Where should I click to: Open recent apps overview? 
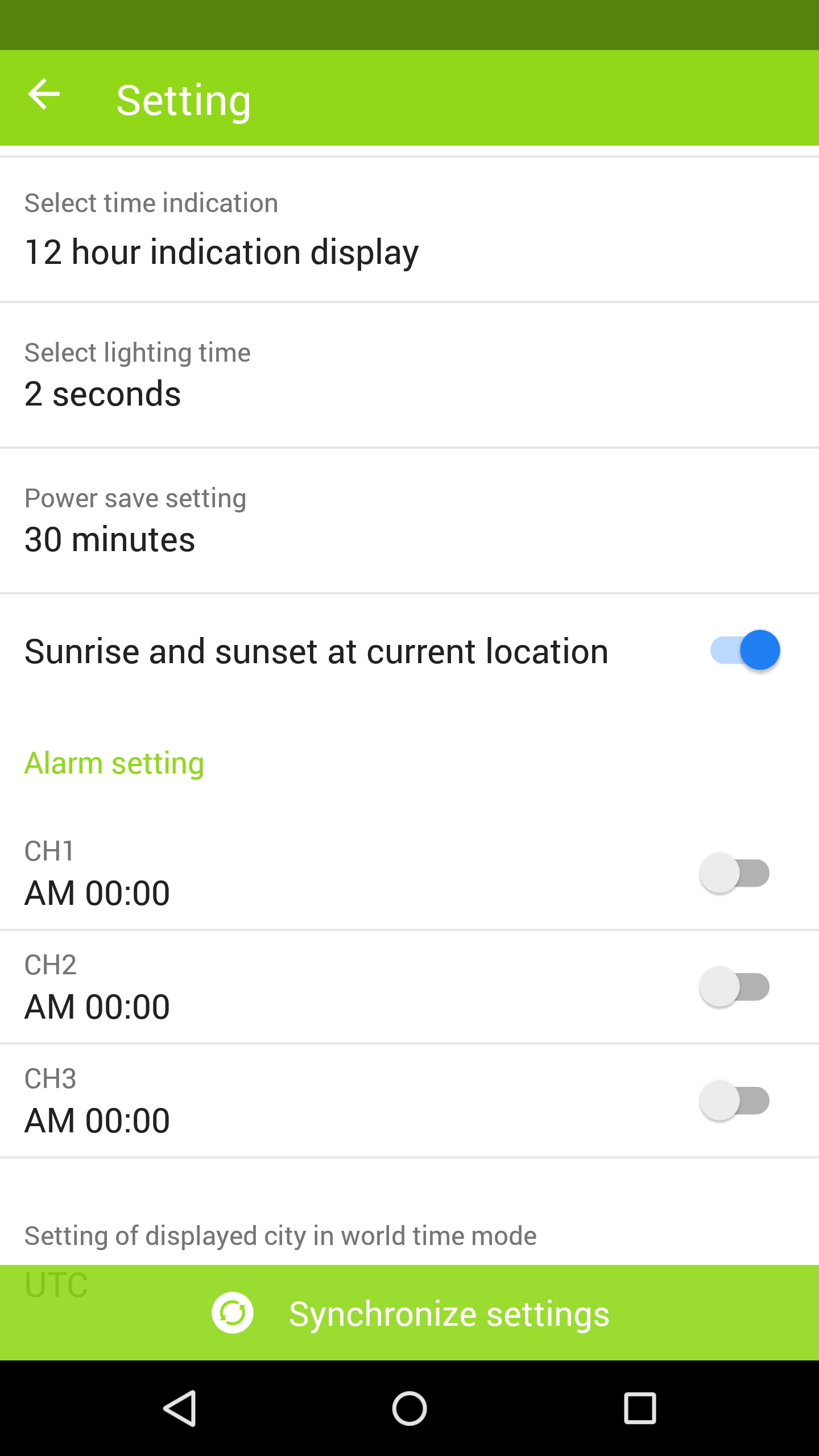[x=640, y=1408]
